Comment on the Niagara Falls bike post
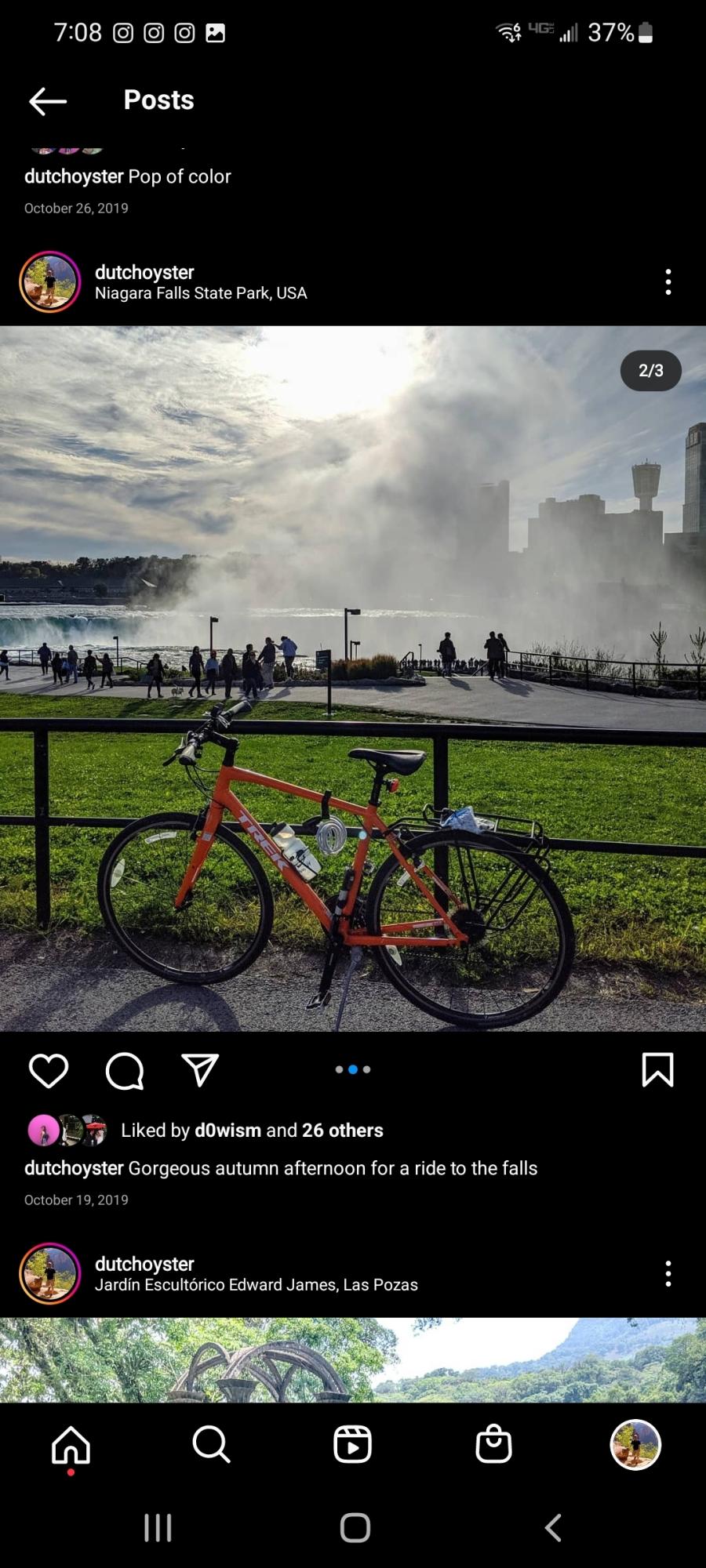Screen dimensions: 706x1568 pyautogui.click(x=125, y=1071)
